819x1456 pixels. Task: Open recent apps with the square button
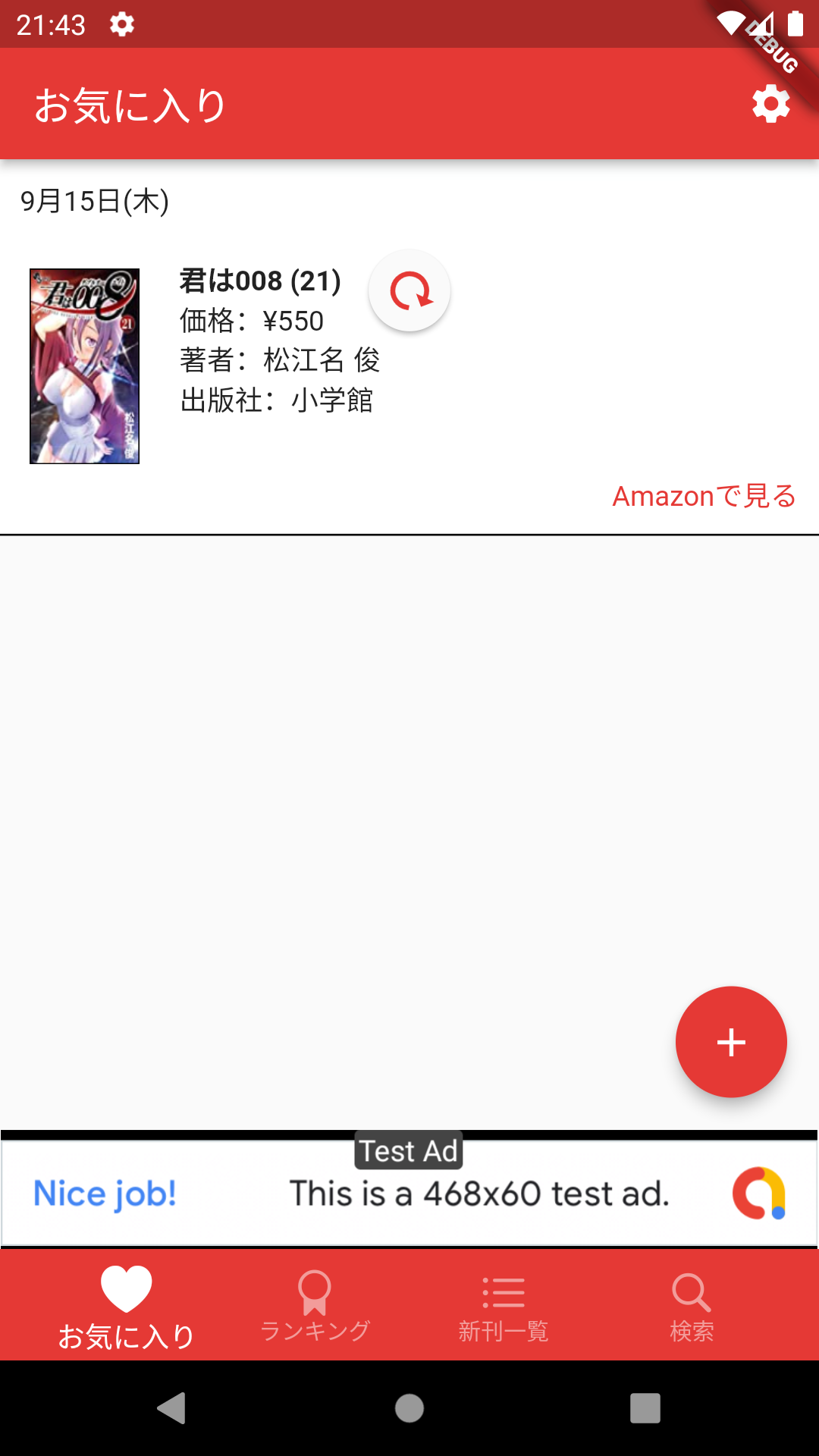coord(645,1409)
